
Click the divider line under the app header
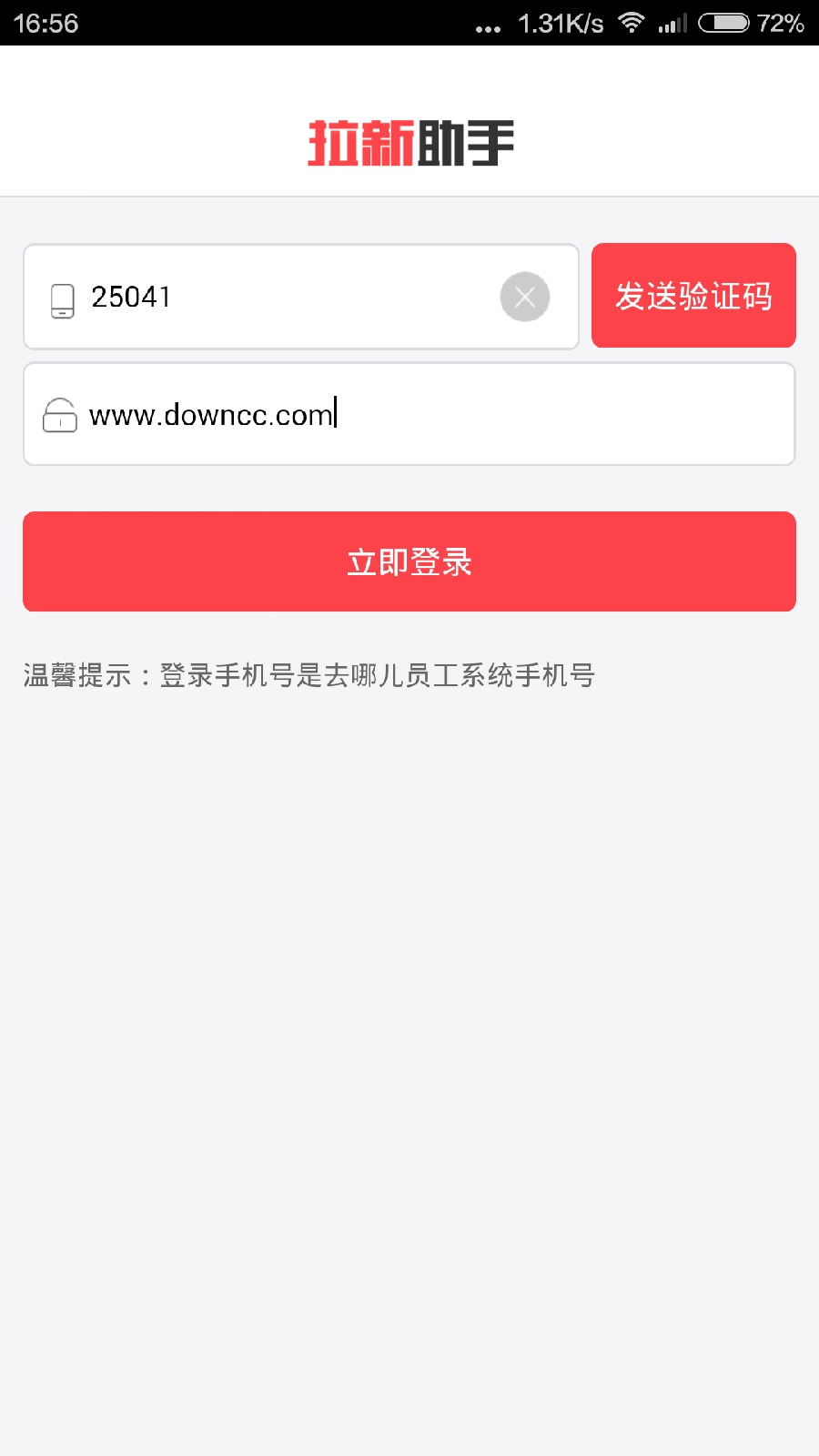click(x=409, y=193)
